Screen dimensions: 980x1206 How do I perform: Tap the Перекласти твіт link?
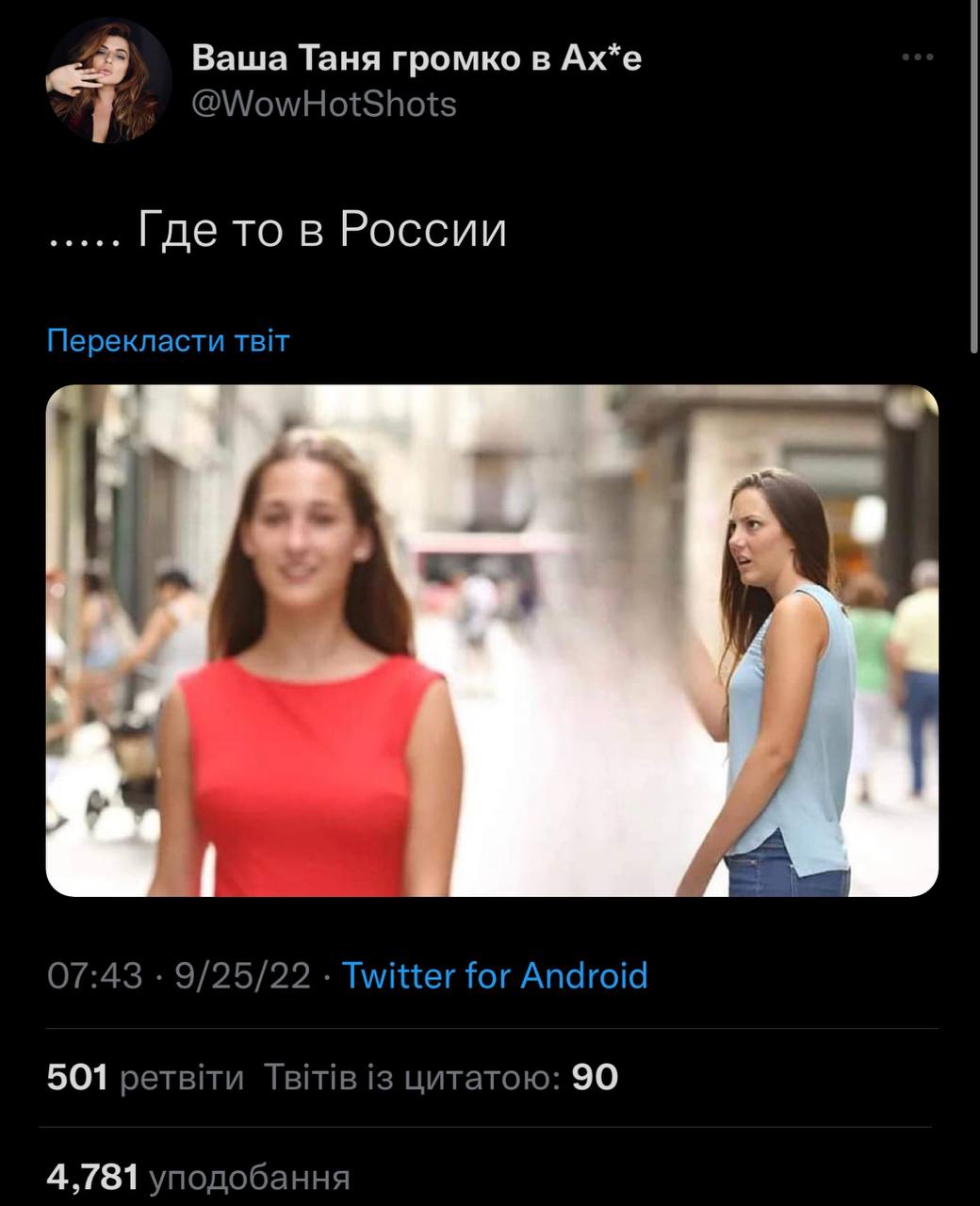coord(168,340)
